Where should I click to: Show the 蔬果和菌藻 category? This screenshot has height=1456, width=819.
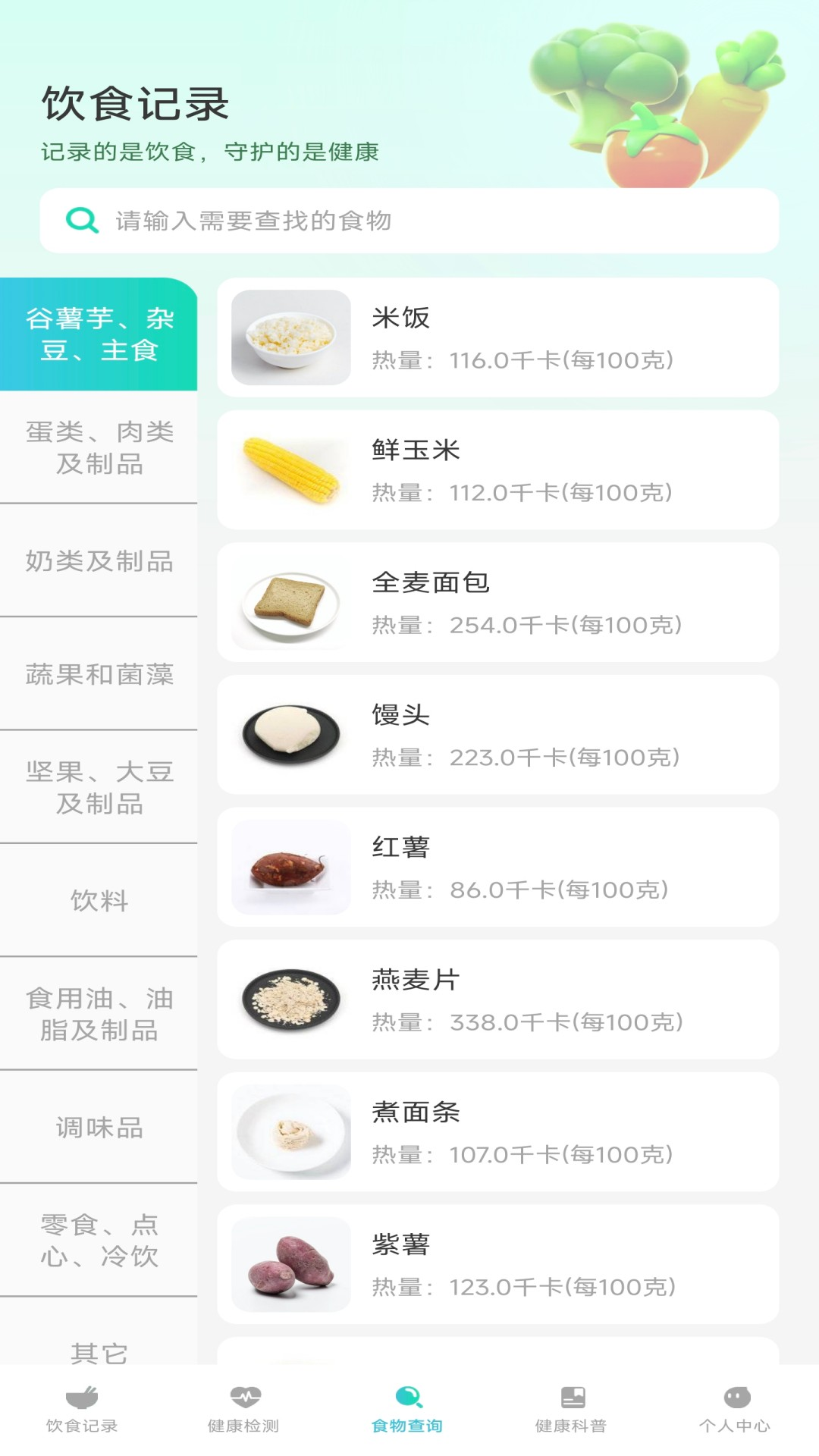(x=99, y=674)
